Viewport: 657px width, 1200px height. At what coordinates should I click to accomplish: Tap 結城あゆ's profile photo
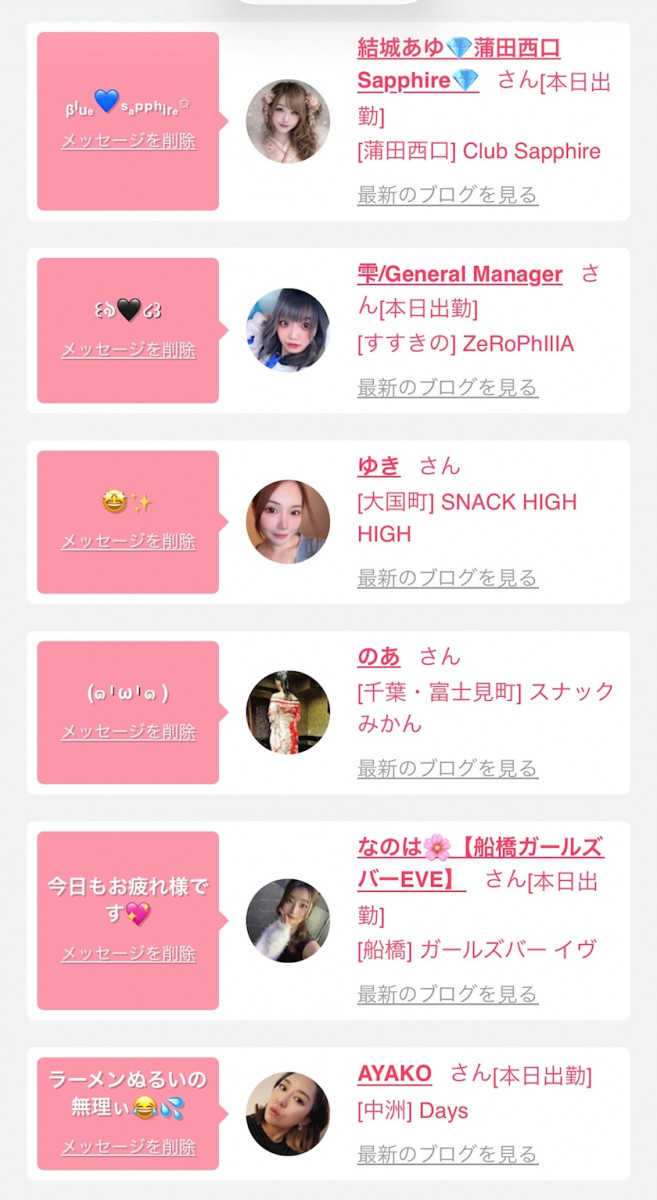click(288, 121)
